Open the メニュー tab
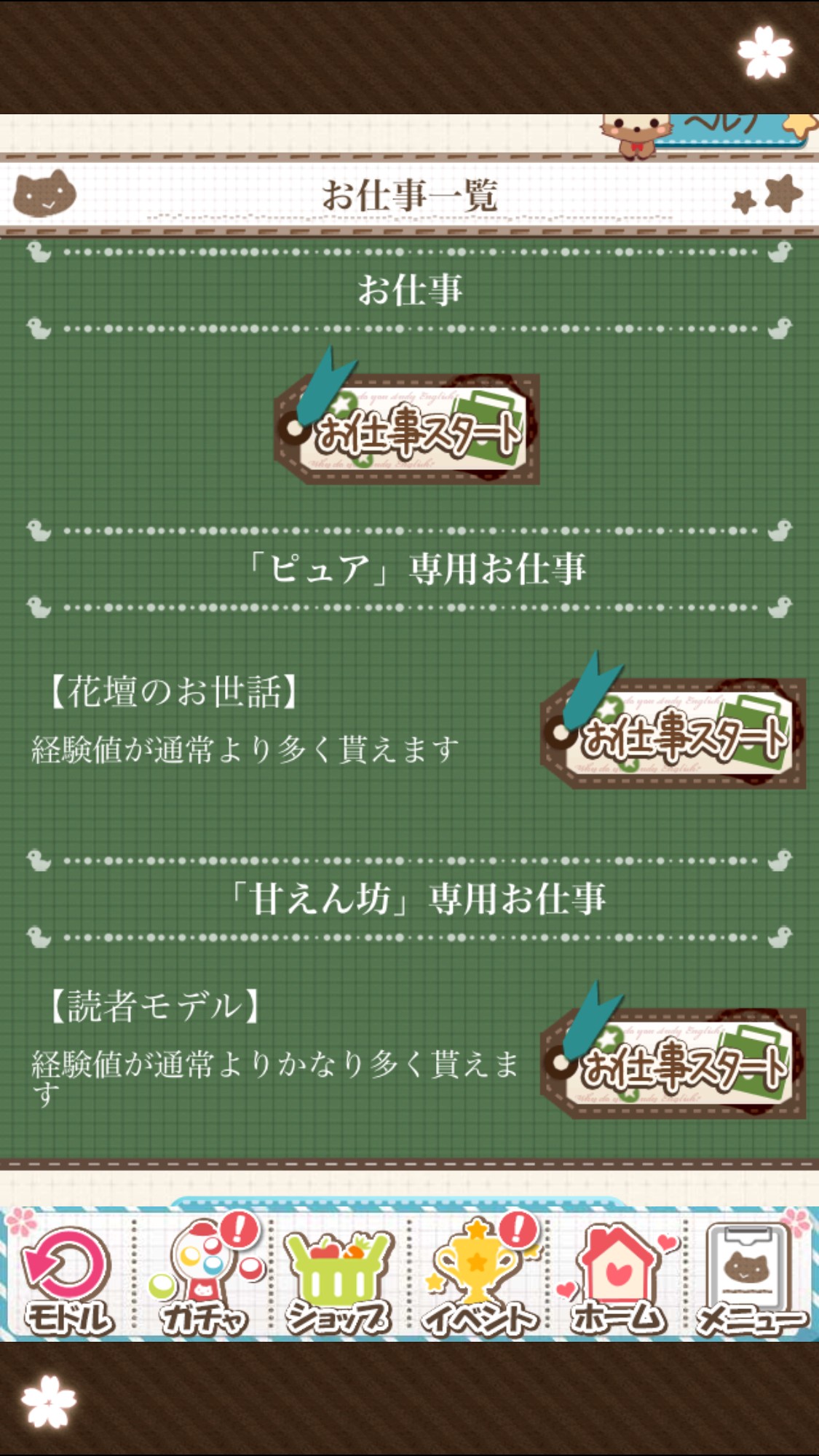Screen dimensions: 819x1456 751,1282
